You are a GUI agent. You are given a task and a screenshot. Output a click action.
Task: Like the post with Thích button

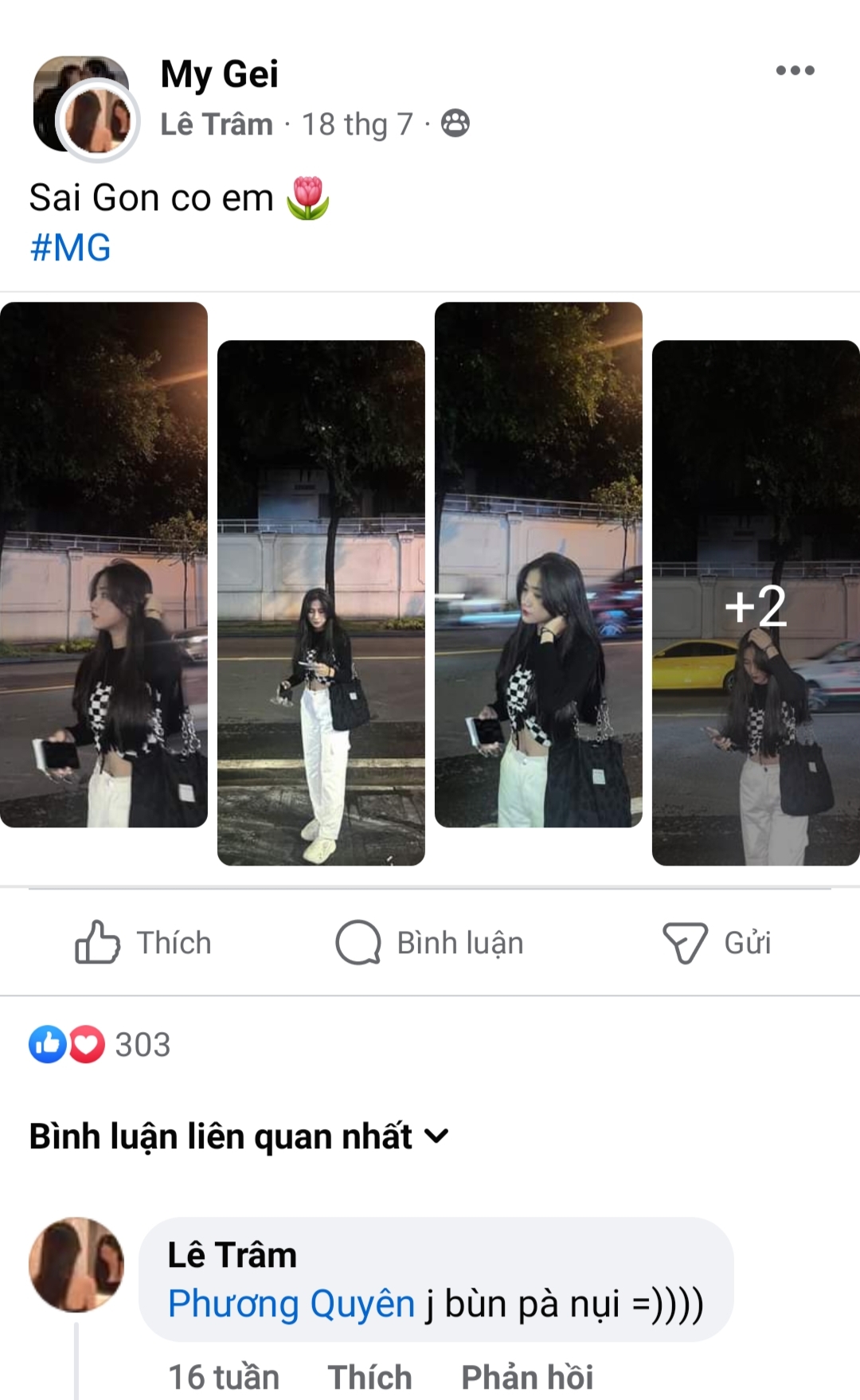coord(143,943)
